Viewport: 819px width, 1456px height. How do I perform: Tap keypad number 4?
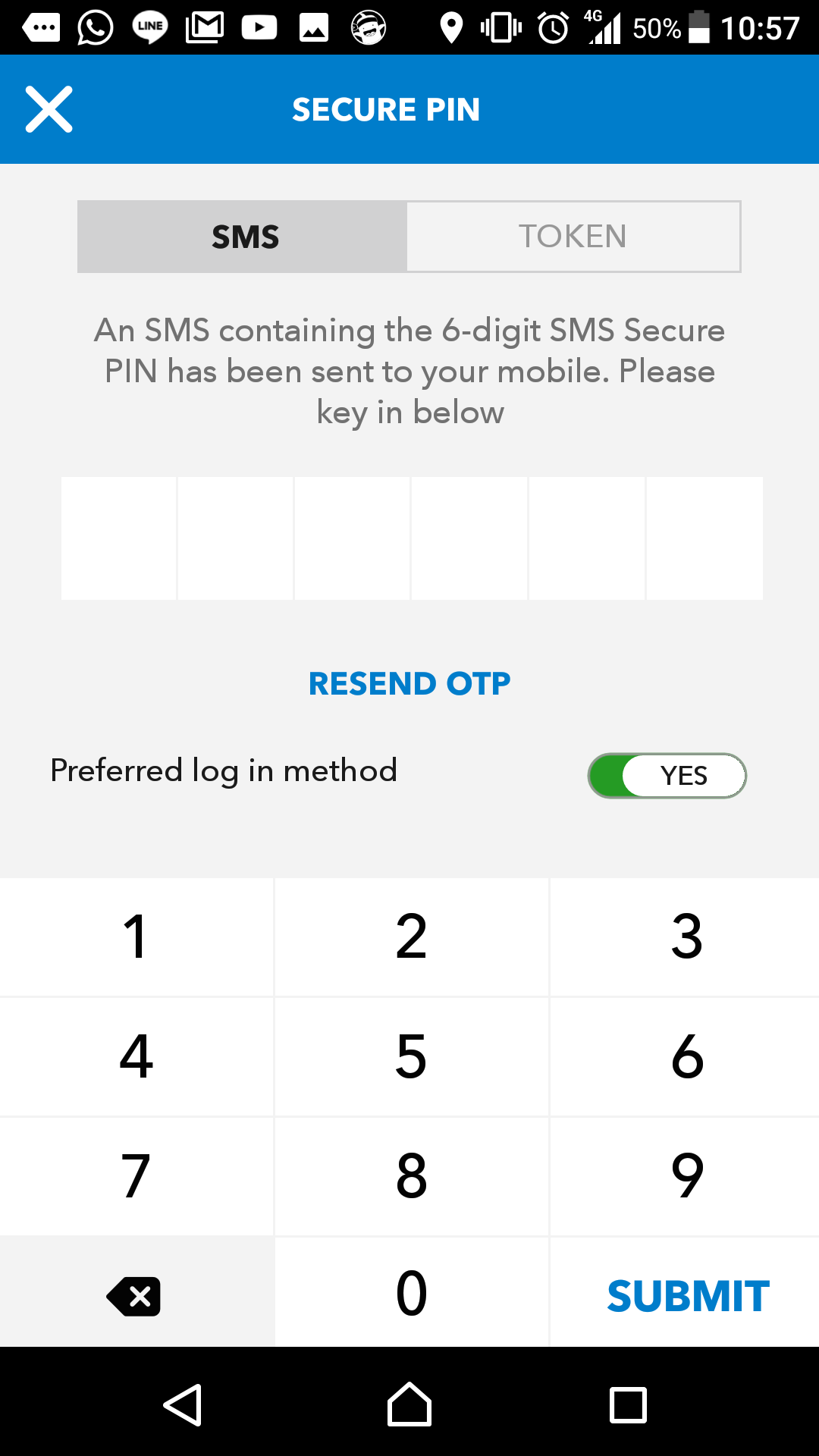(x=136, y=1056)
